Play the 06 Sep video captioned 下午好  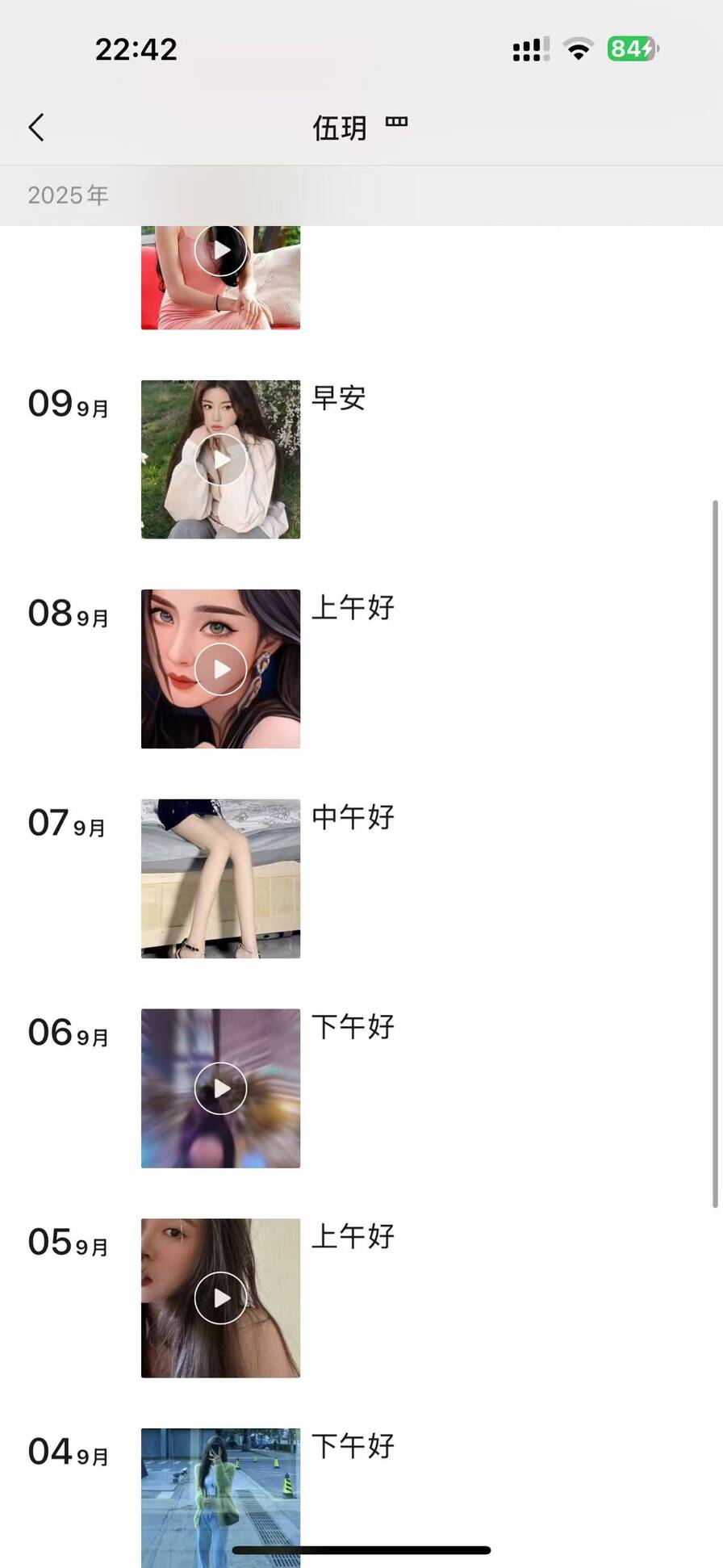coord(220,1088)
